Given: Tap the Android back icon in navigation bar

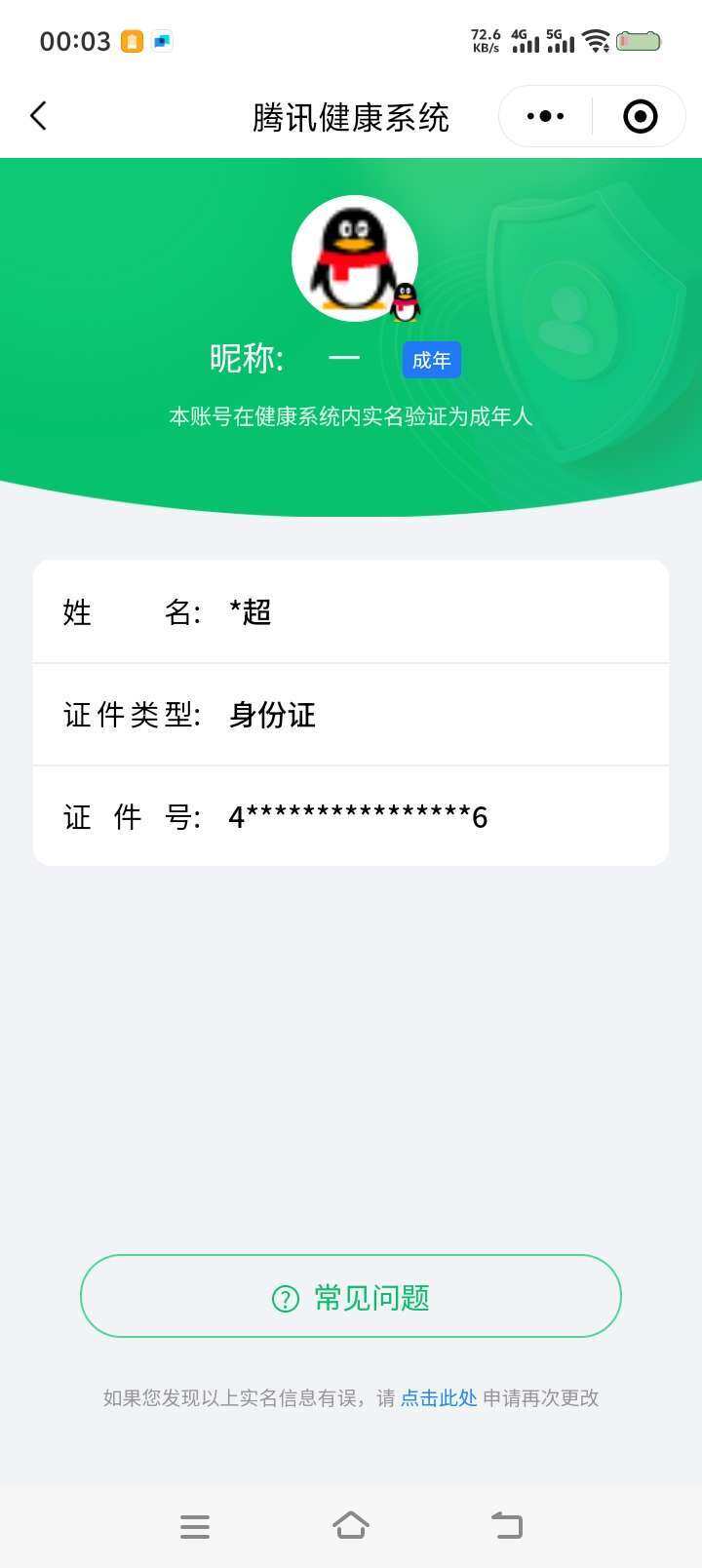Looking at the screenshot, I should pos(506,1525).
